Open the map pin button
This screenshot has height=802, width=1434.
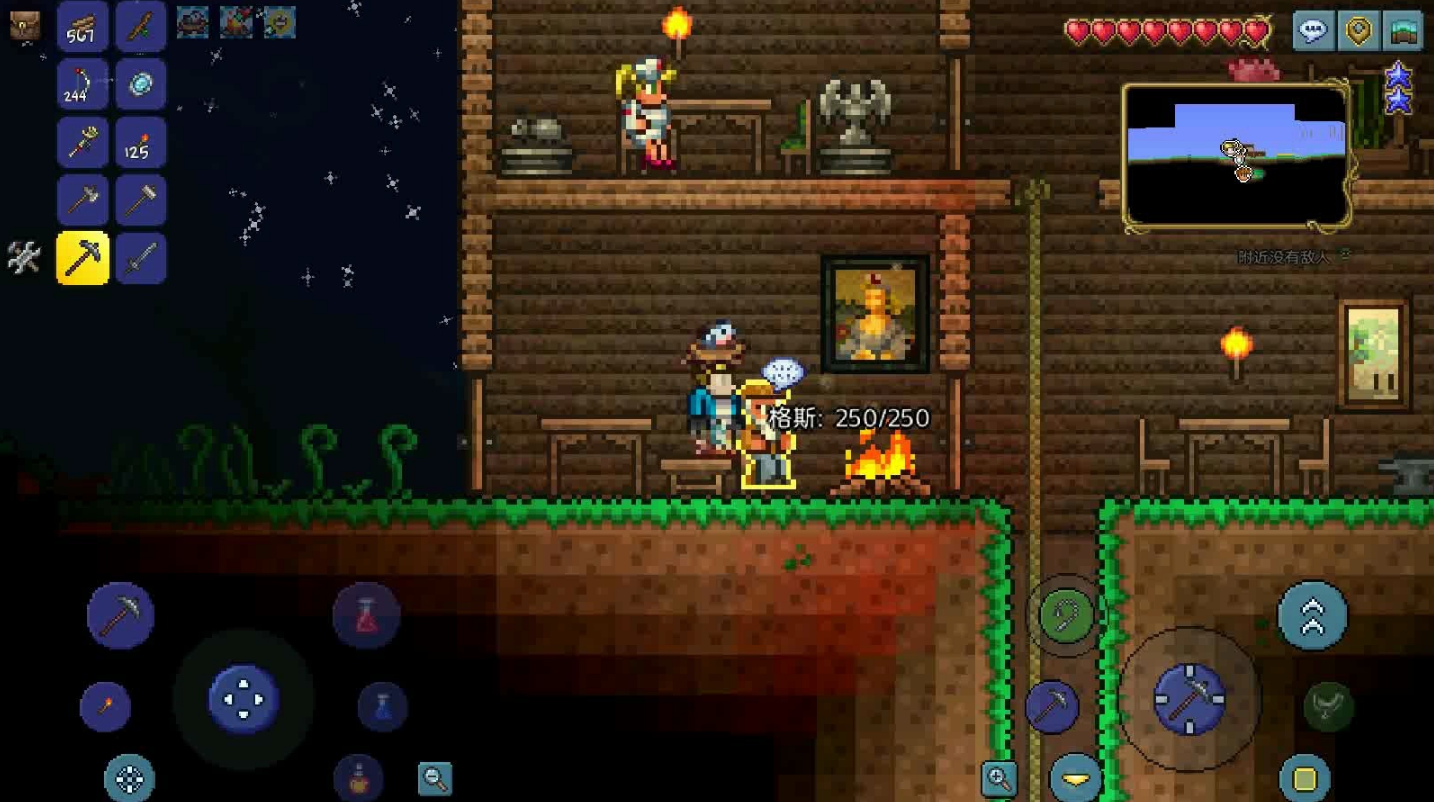[1358, 31]
